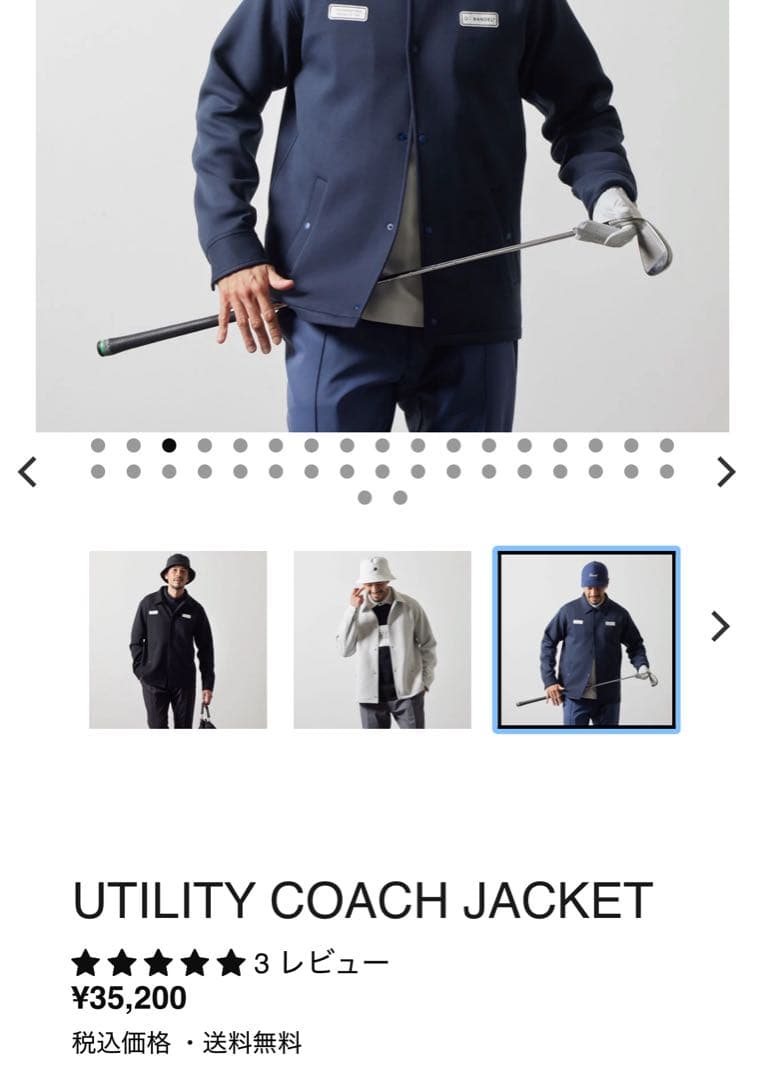This screenshot has height=1080, width=766.
Task: Click the thumbnail list's right chevron arrow
Action: coord(717,625)
